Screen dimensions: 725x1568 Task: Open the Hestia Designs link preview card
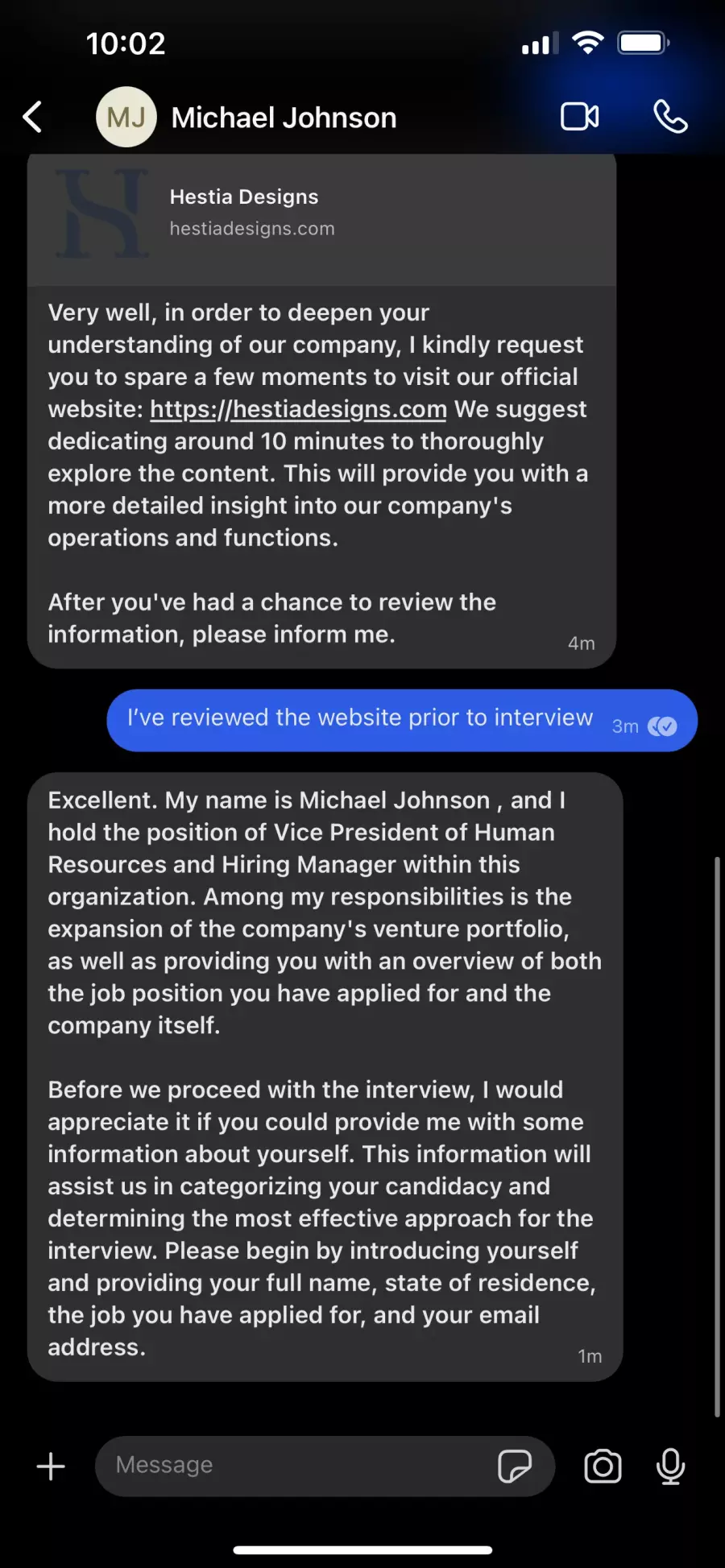[x=321, y=219]
